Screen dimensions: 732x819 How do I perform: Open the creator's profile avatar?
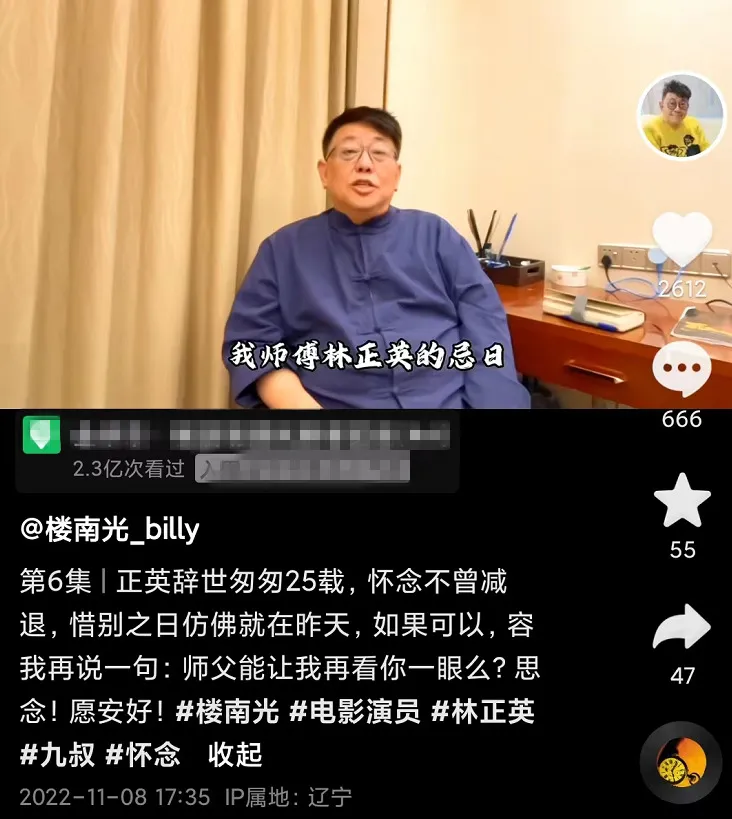point(682,116)
